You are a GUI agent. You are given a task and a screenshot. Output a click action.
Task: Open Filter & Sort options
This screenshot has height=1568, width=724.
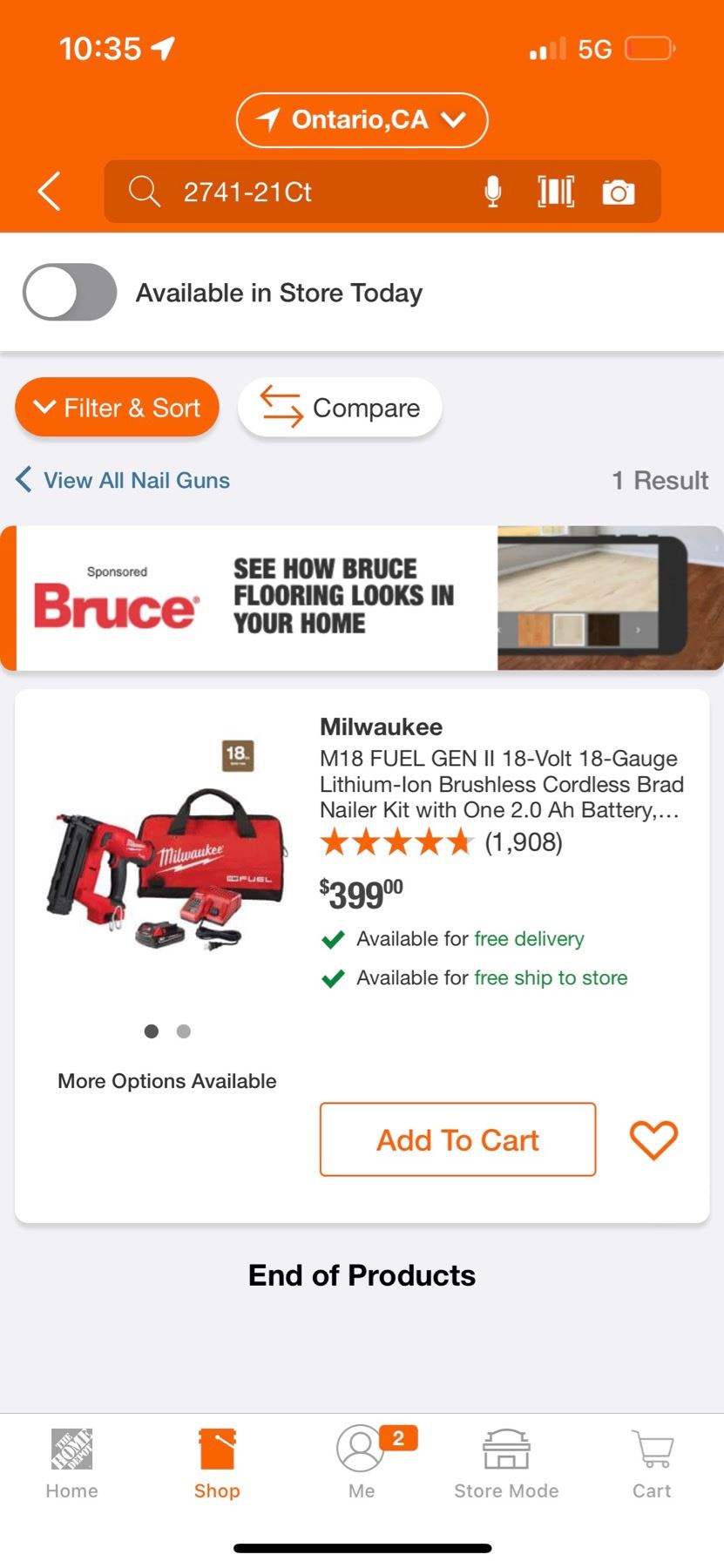[x=117, y=408]
